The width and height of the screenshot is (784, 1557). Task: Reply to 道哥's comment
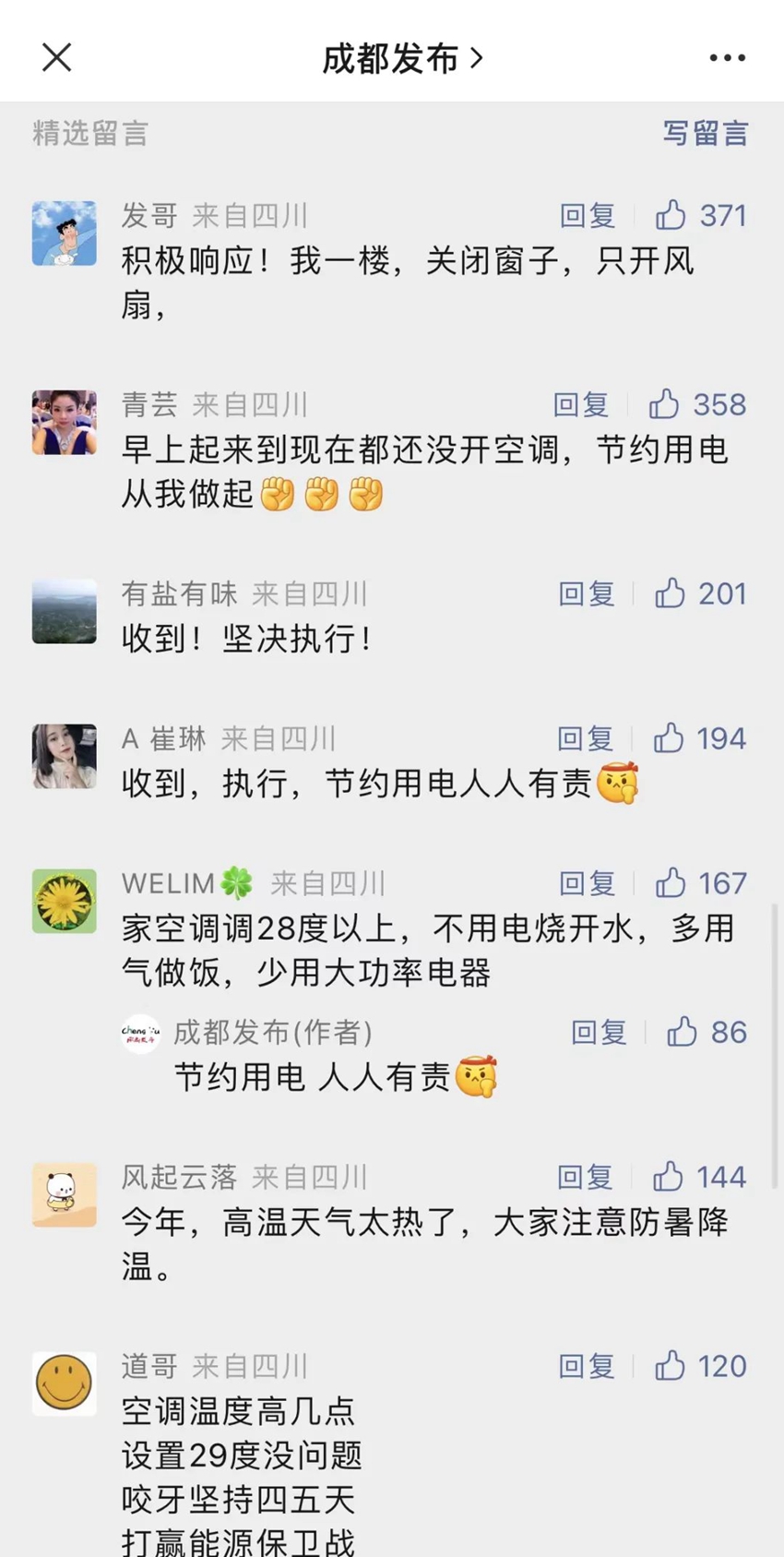coord(587,1366)
